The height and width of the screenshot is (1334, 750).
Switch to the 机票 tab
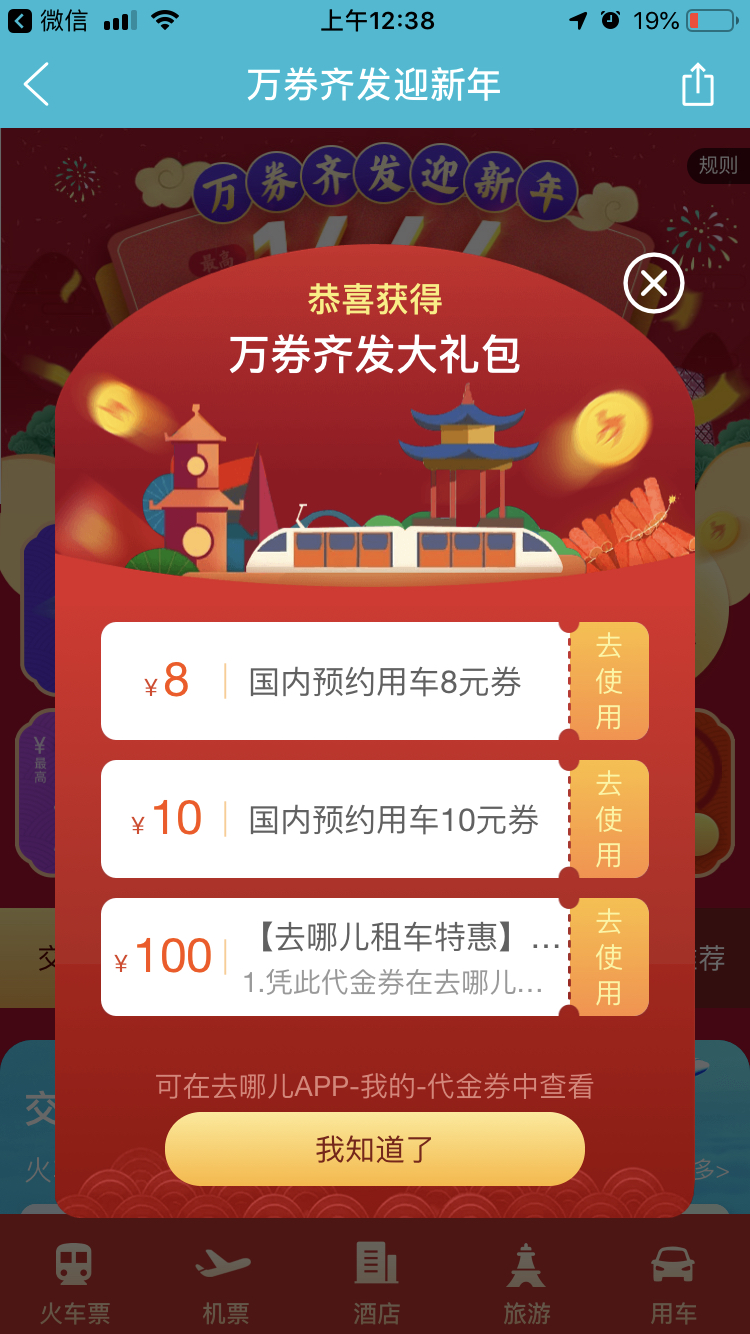pyautogui.click(x=225, y=1283)
